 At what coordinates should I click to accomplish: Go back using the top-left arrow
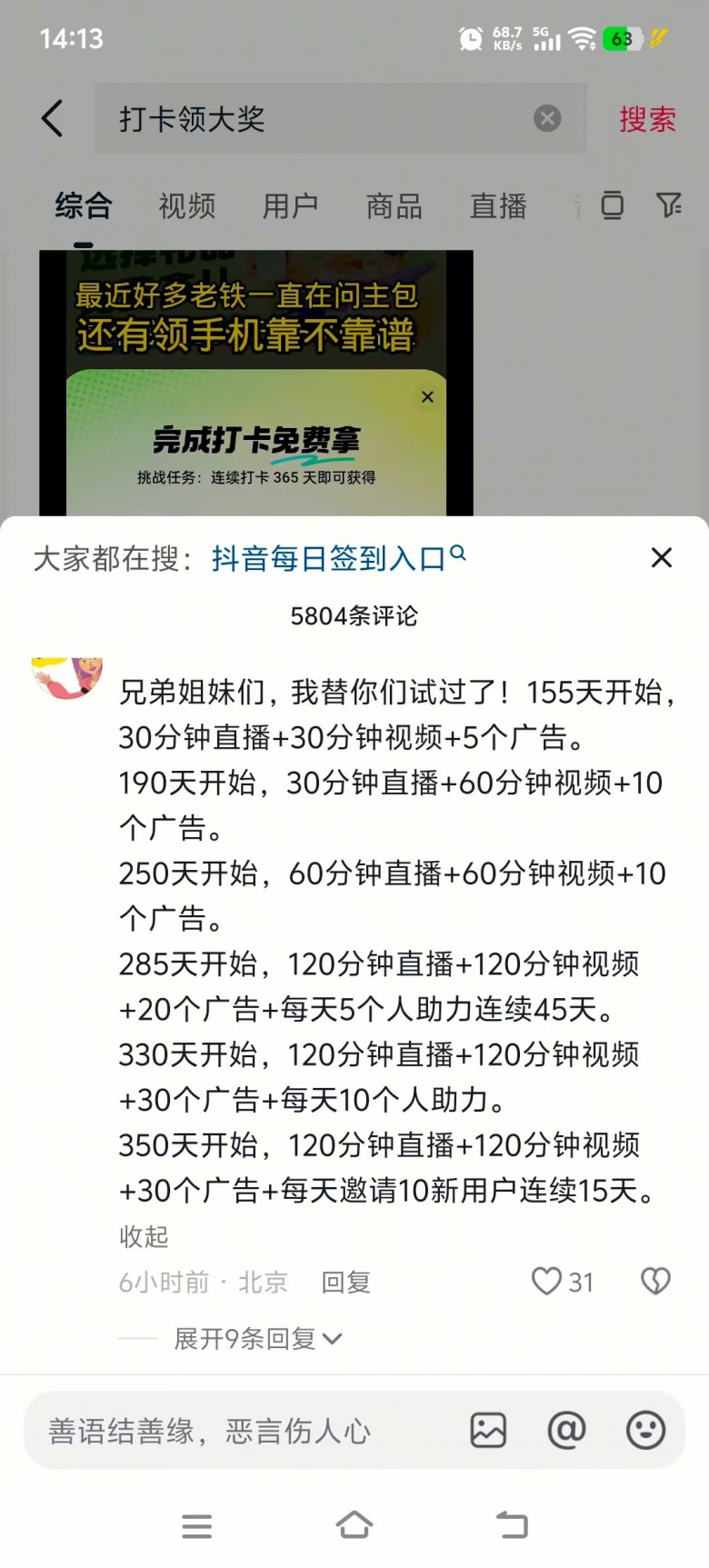point(53,118)
